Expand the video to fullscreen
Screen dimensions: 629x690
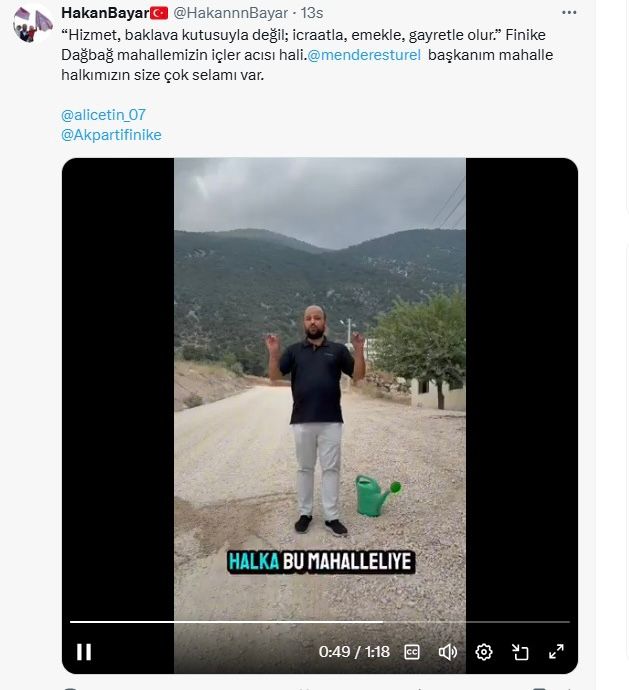(556, 652)
